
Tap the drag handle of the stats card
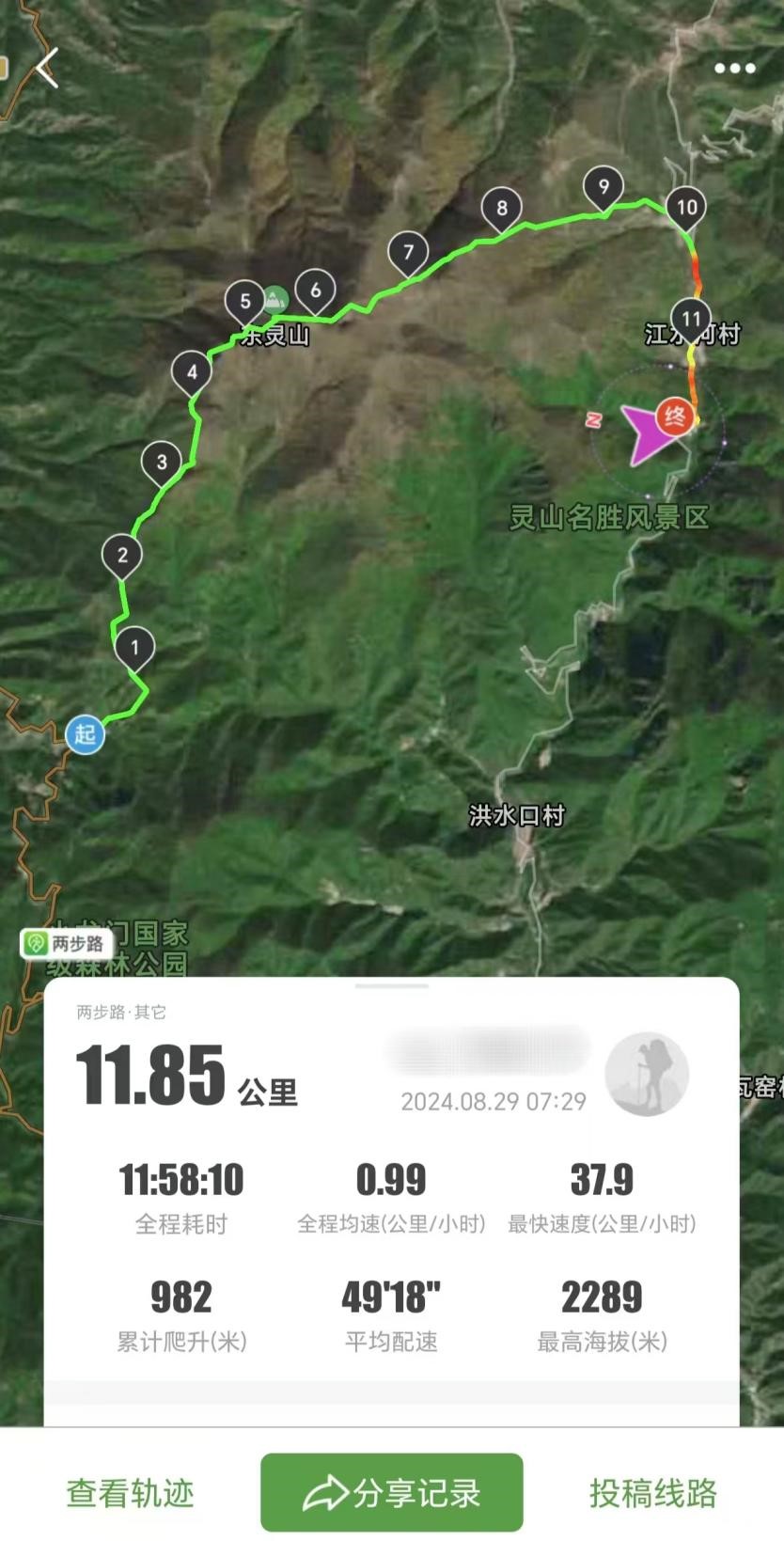392,986
